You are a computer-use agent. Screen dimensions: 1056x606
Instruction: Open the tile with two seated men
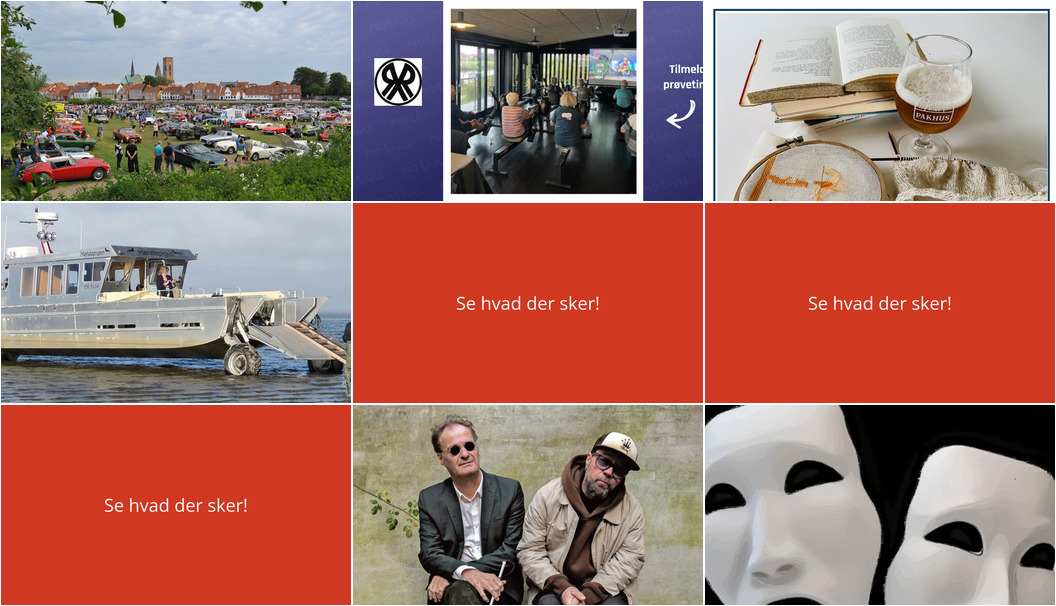tap(528, 505)
